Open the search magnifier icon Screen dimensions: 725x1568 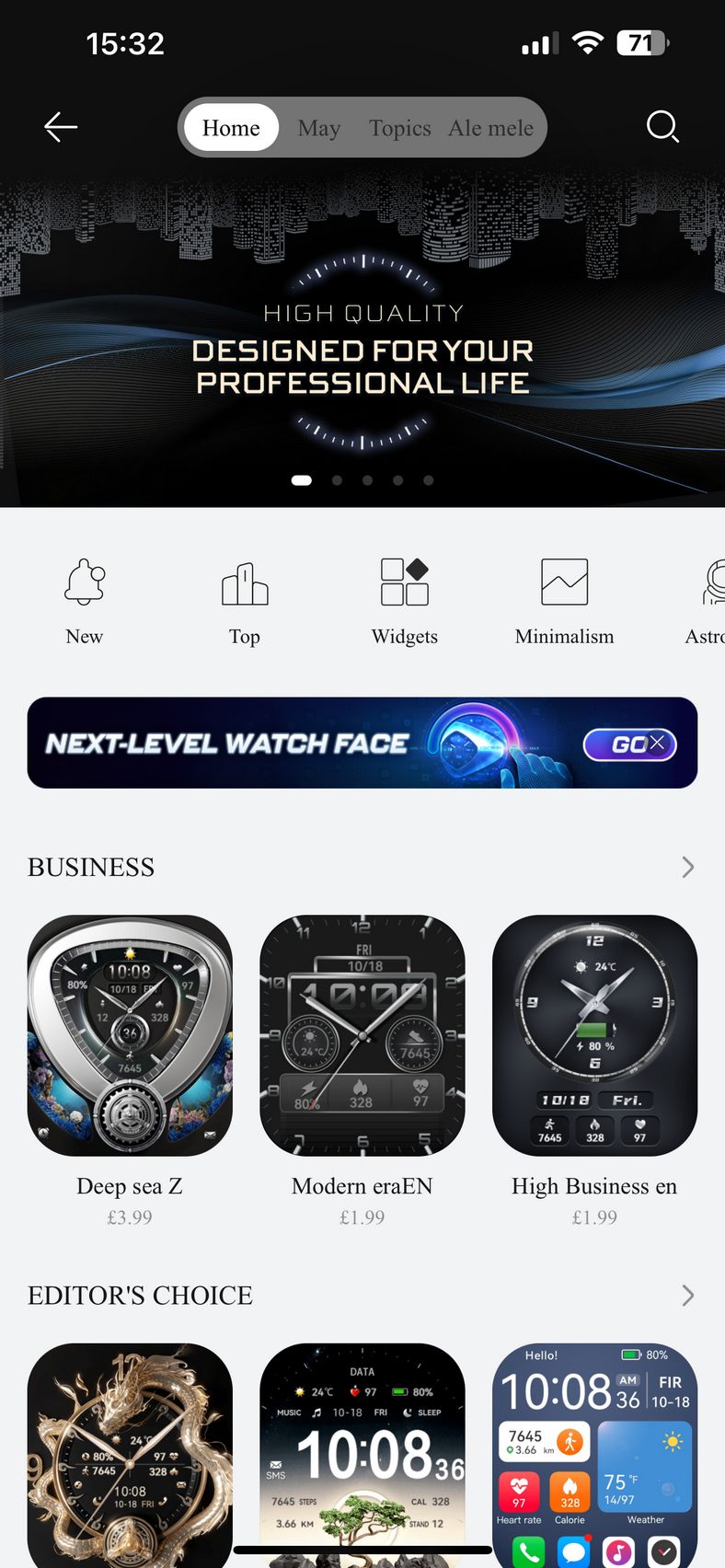tap(662, 127)
